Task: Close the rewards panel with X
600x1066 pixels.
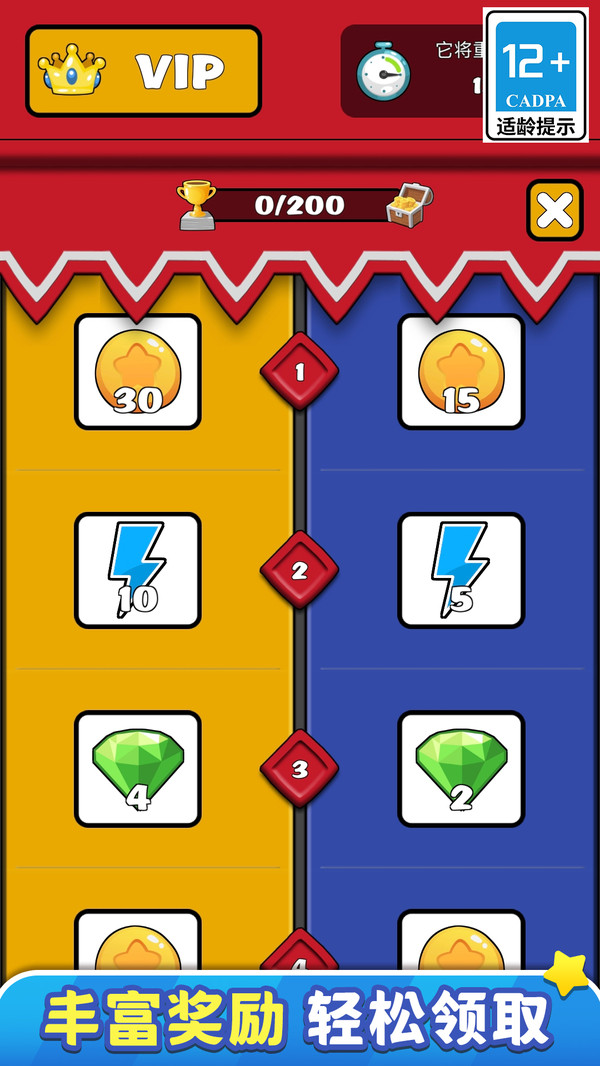Action: (554, 210)
